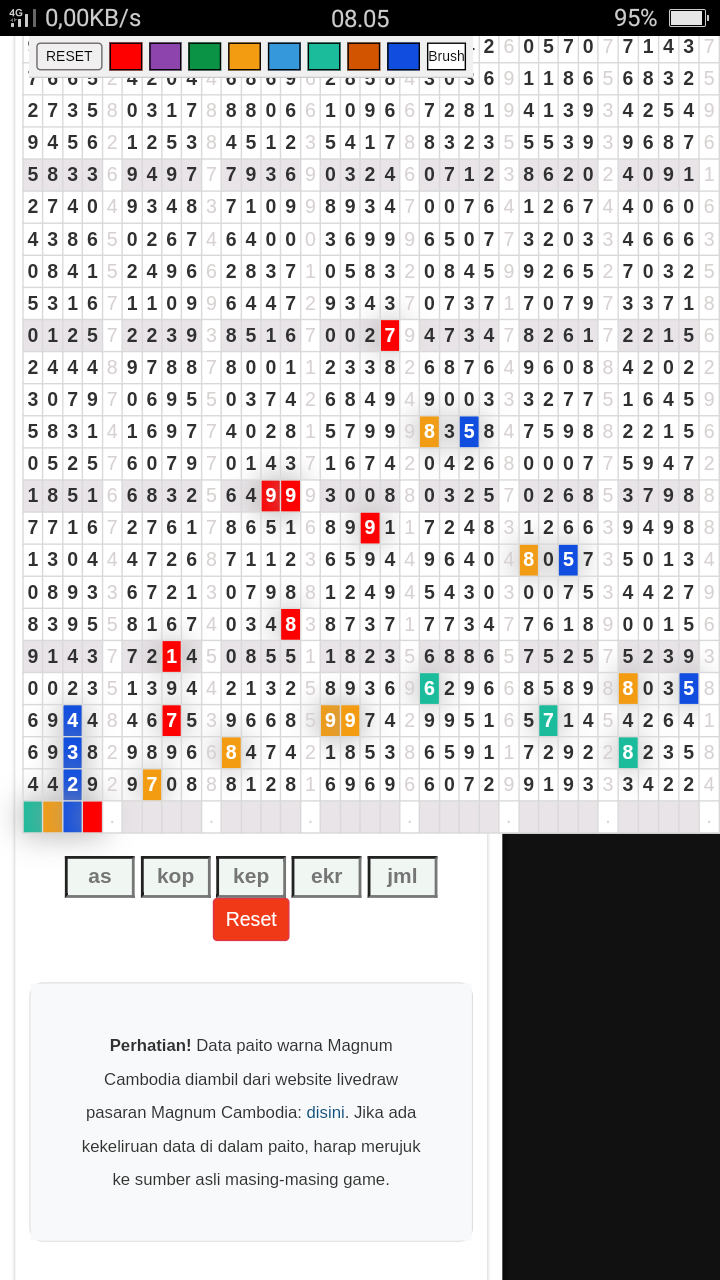Choose the light blue color swatch

click(284, 56)
